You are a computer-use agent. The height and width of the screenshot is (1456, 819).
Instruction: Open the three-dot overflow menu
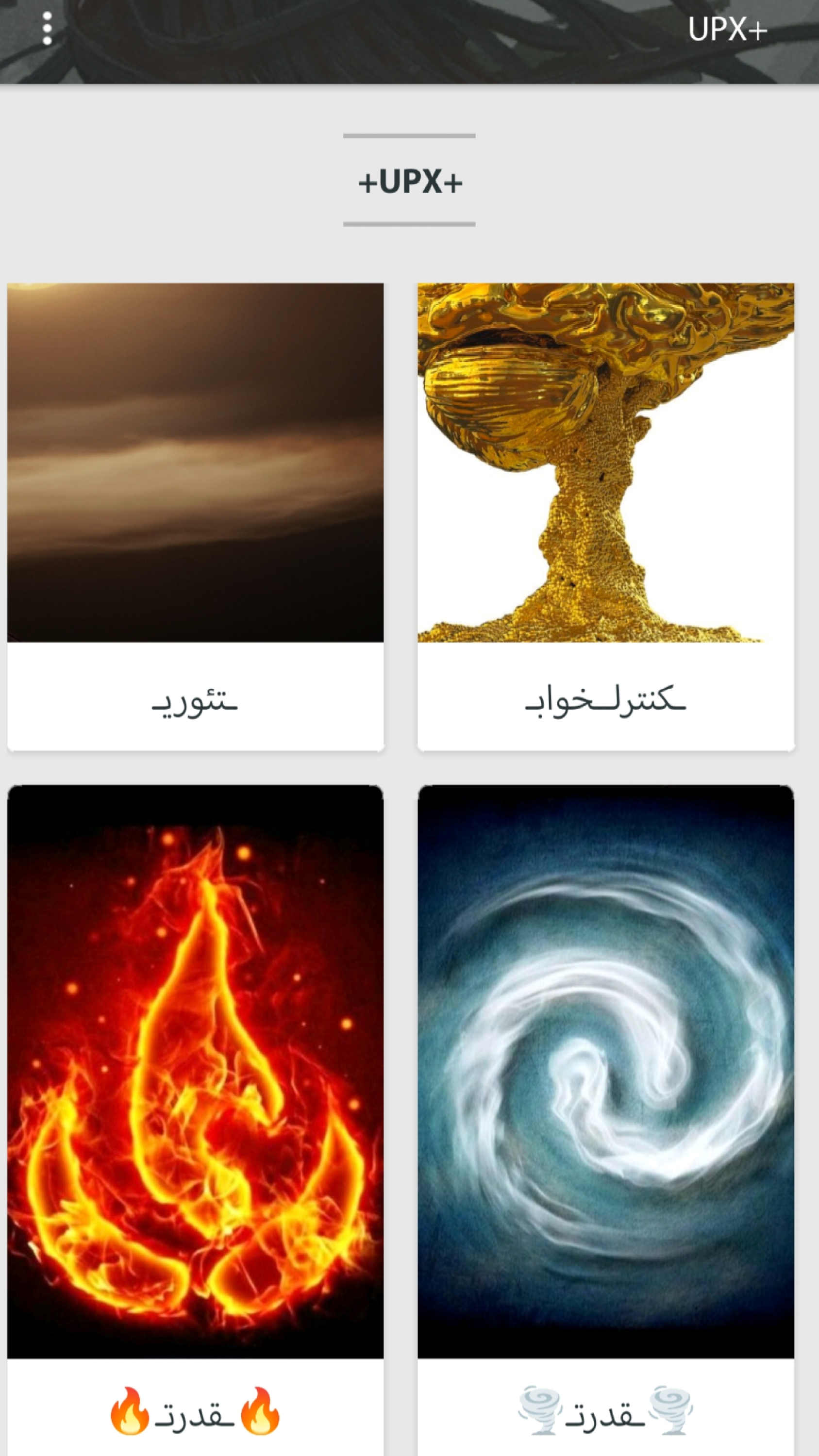(x=48, y=29)
